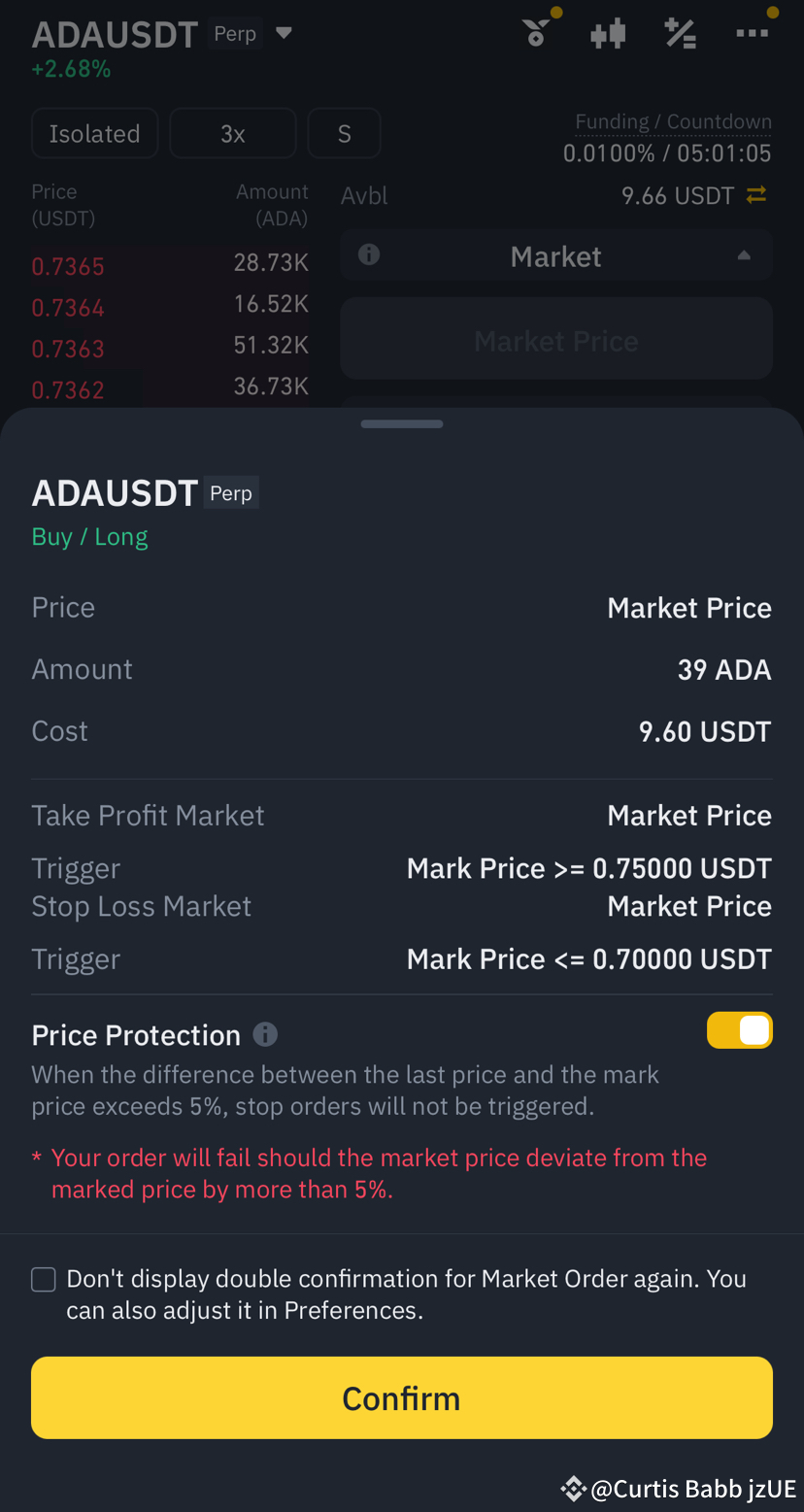This screenshot has width=804, height=1512.
Task: Collapse the Market order type dropdown
Action: pos(744,254)
